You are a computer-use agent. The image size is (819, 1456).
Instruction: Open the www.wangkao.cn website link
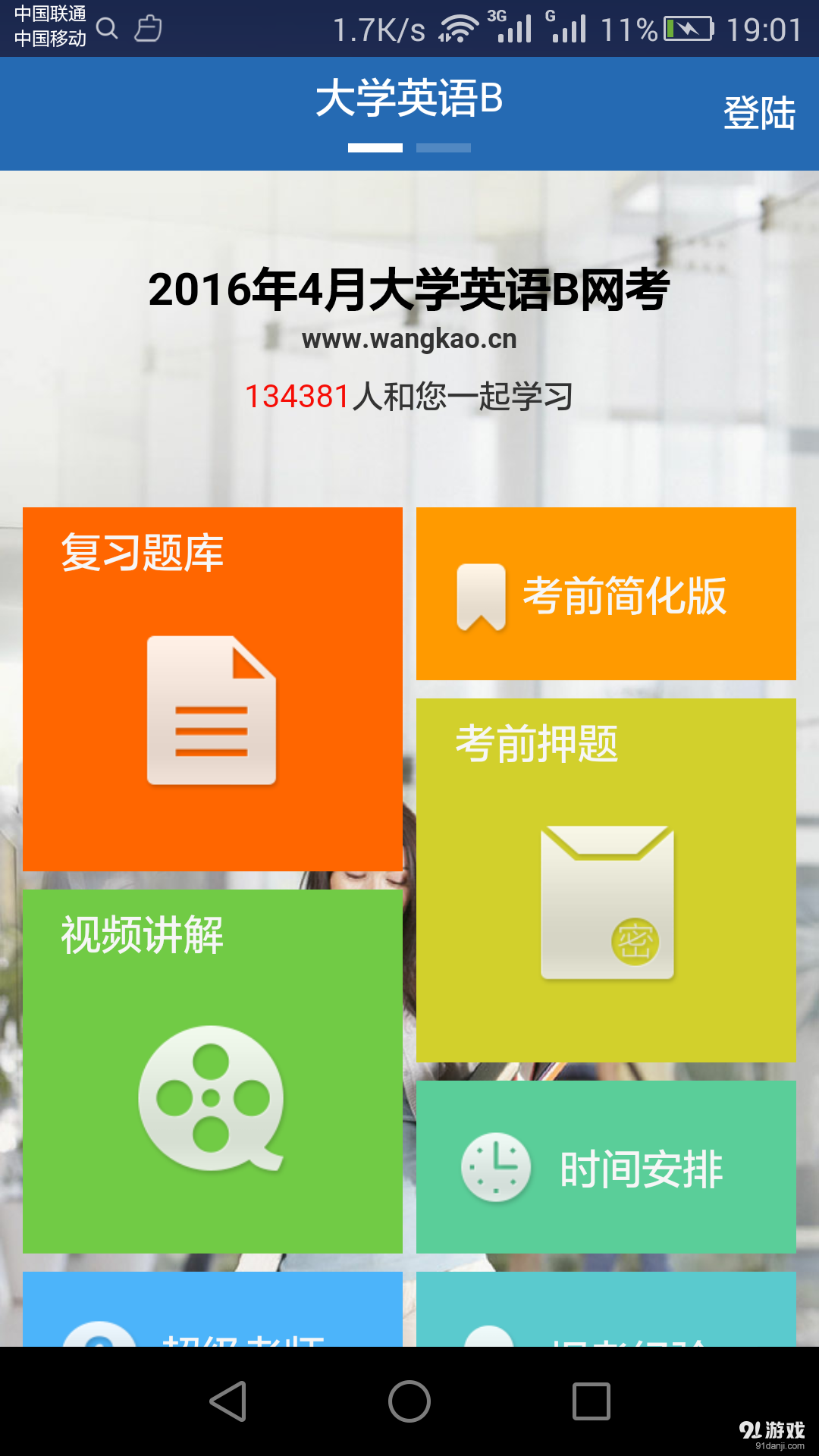point(409,340)
